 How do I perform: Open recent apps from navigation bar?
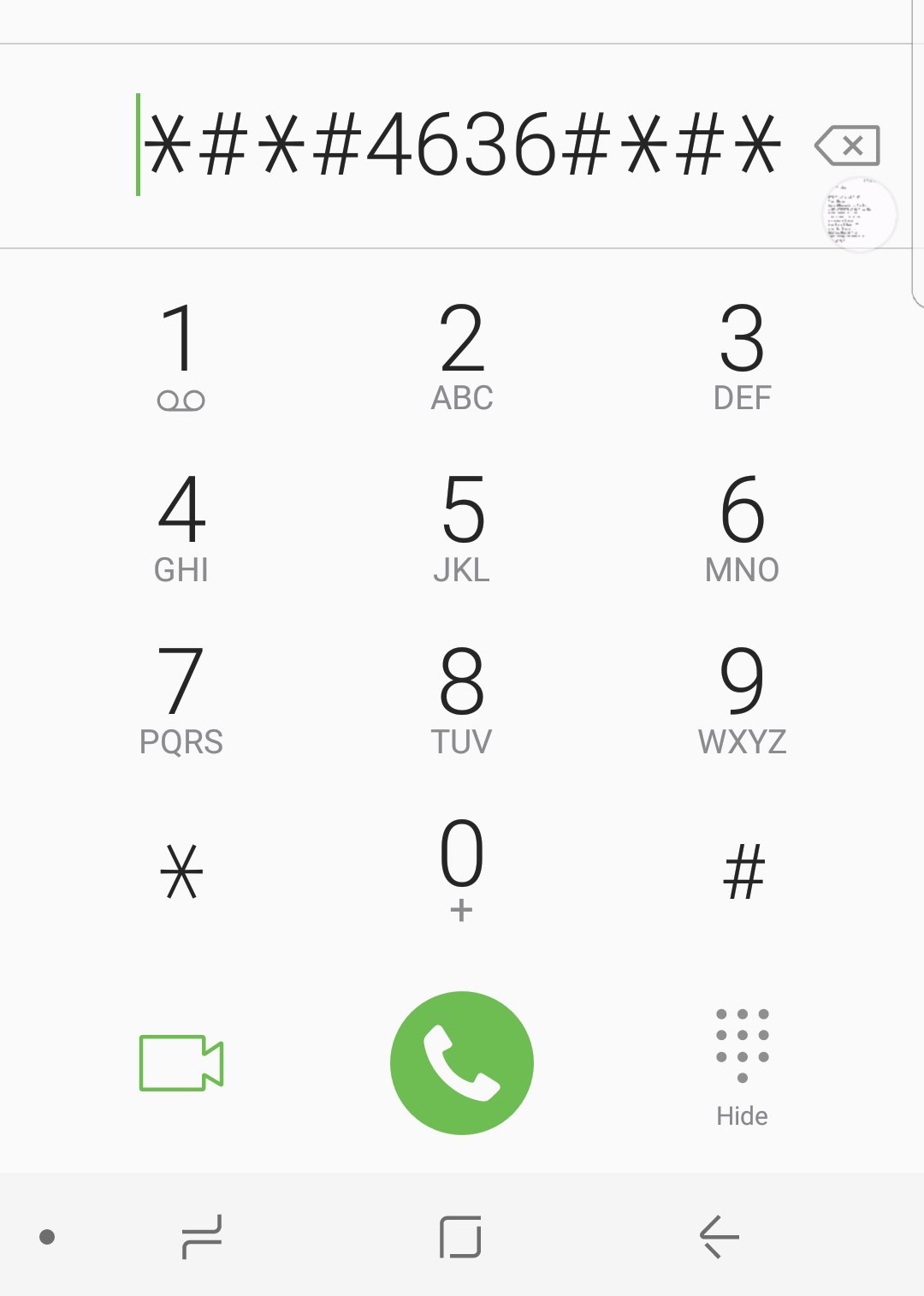202,1237
